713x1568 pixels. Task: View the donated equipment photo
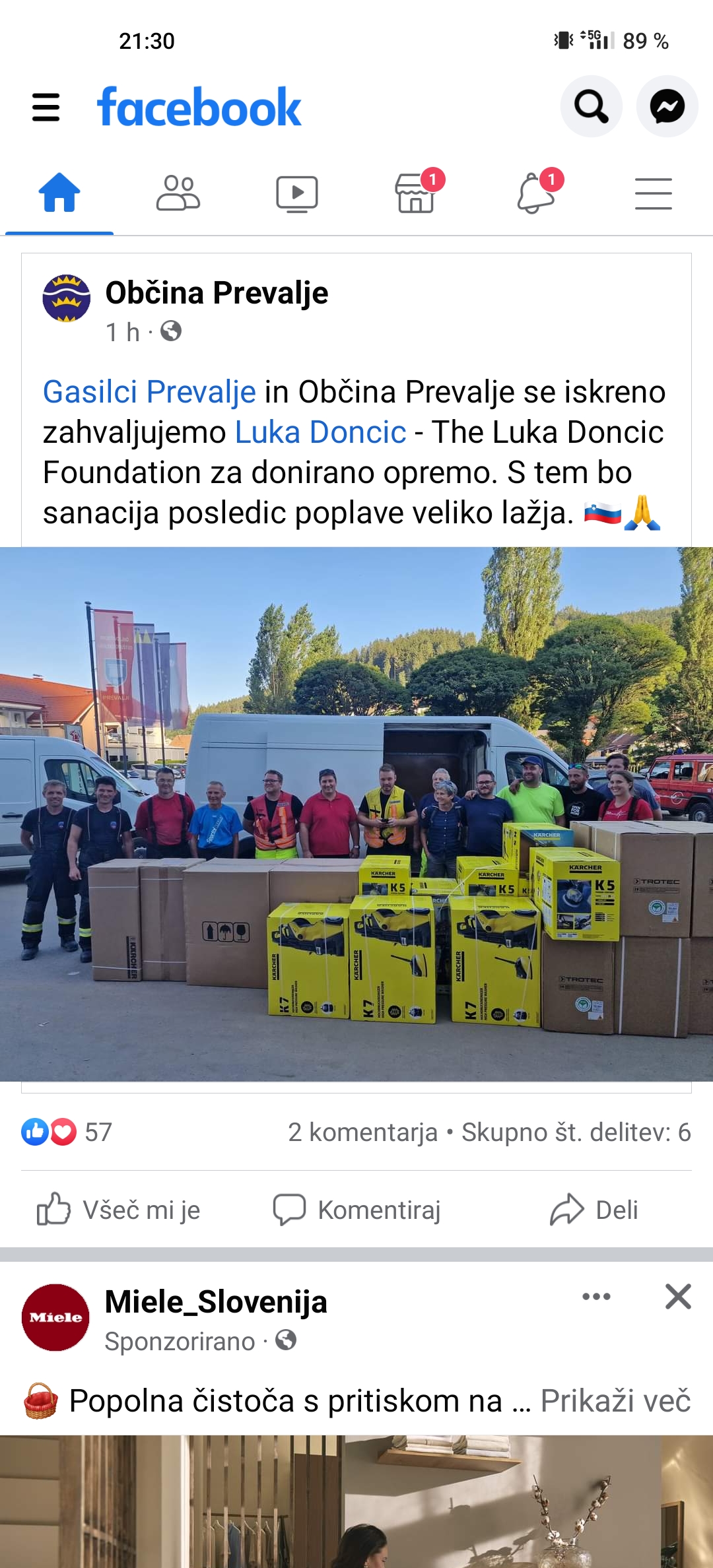(x=356, y=813)
